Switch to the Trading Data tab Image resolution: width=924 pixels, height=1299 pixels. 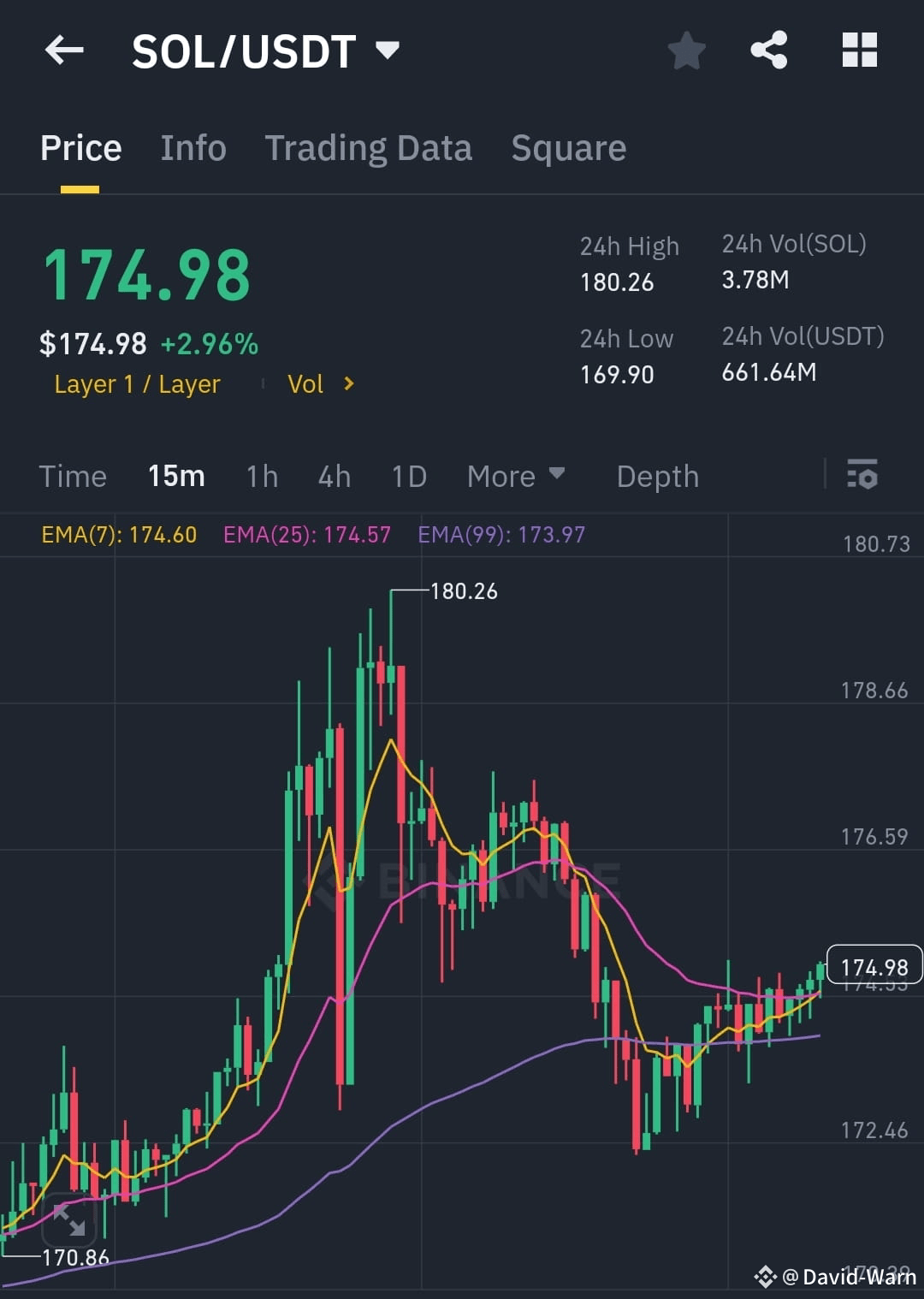(369, 147)
